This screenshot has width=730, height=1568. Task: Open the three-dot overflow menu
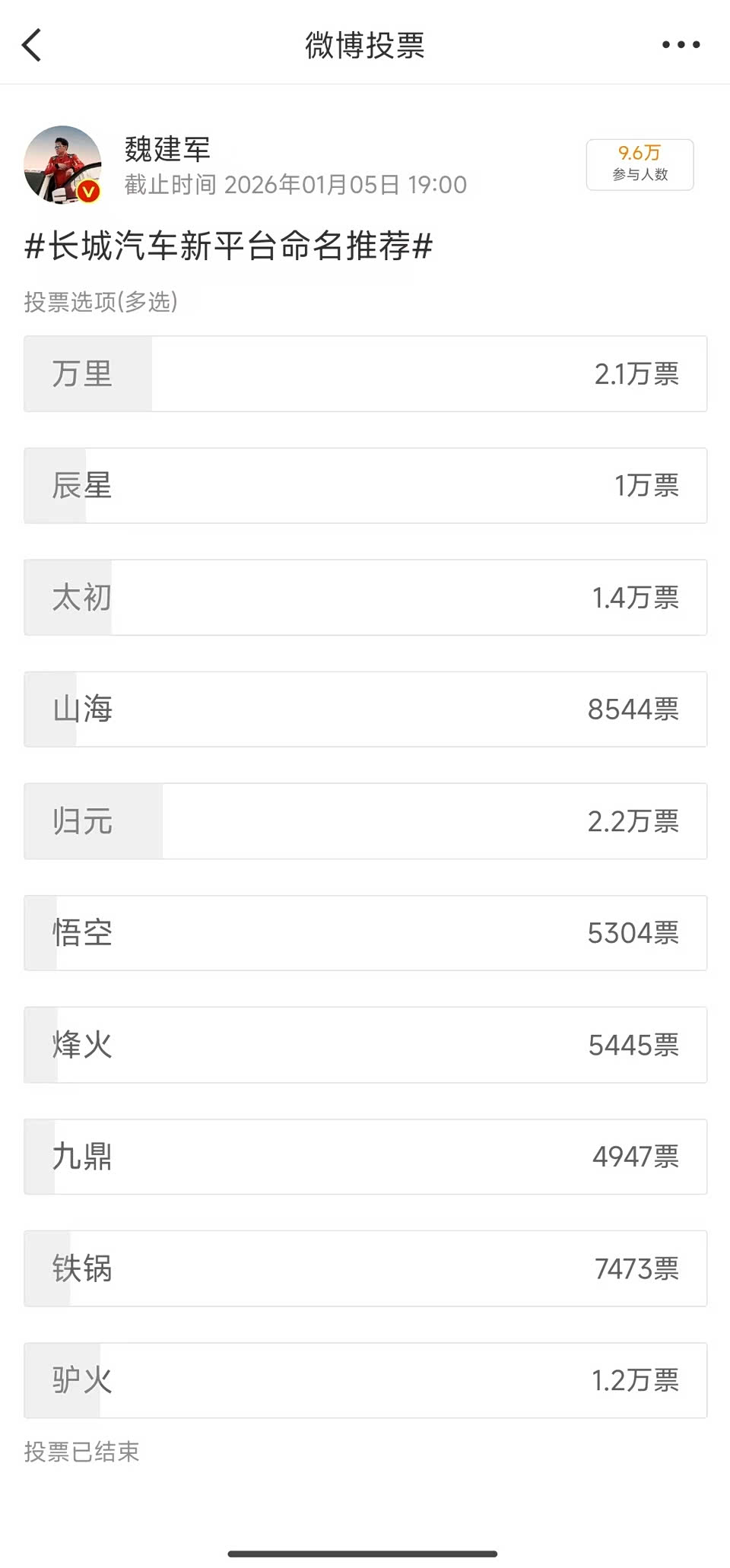click(x=681, y=45)
